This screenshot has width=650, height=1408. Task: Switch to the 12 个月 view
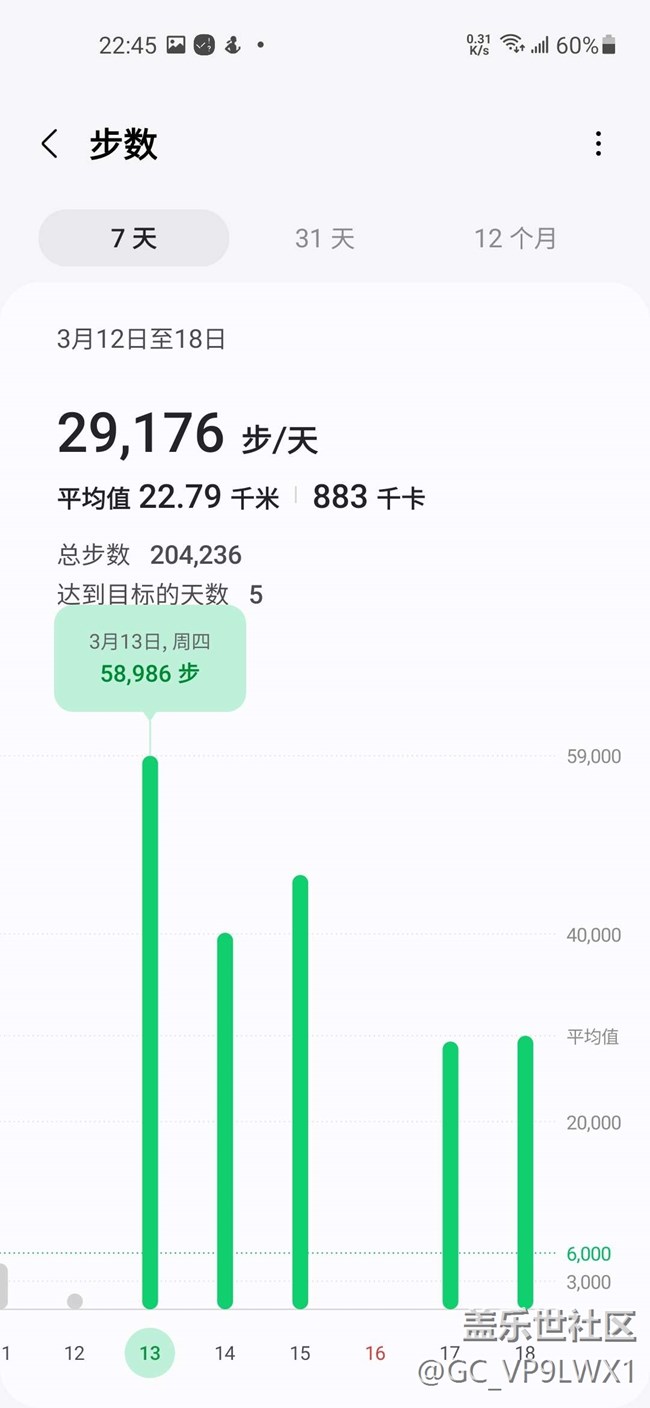tap(515, 238)
